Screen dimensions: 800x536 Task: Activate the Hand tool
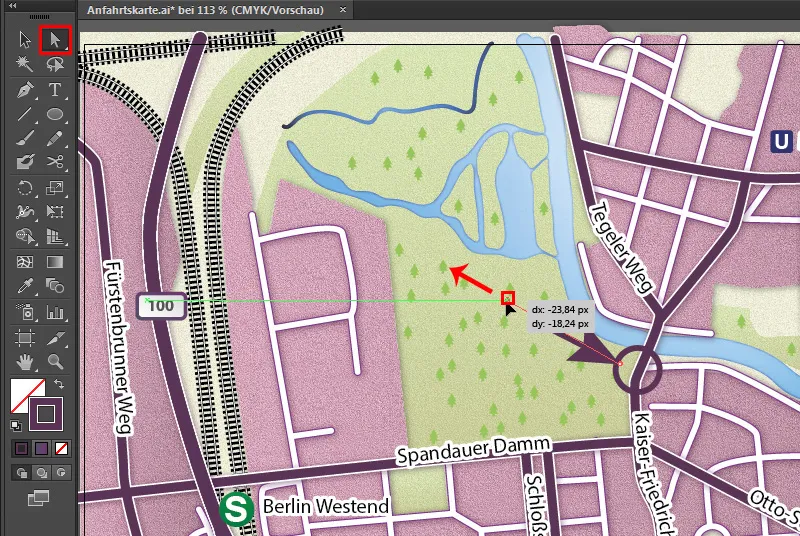(25, 360)
